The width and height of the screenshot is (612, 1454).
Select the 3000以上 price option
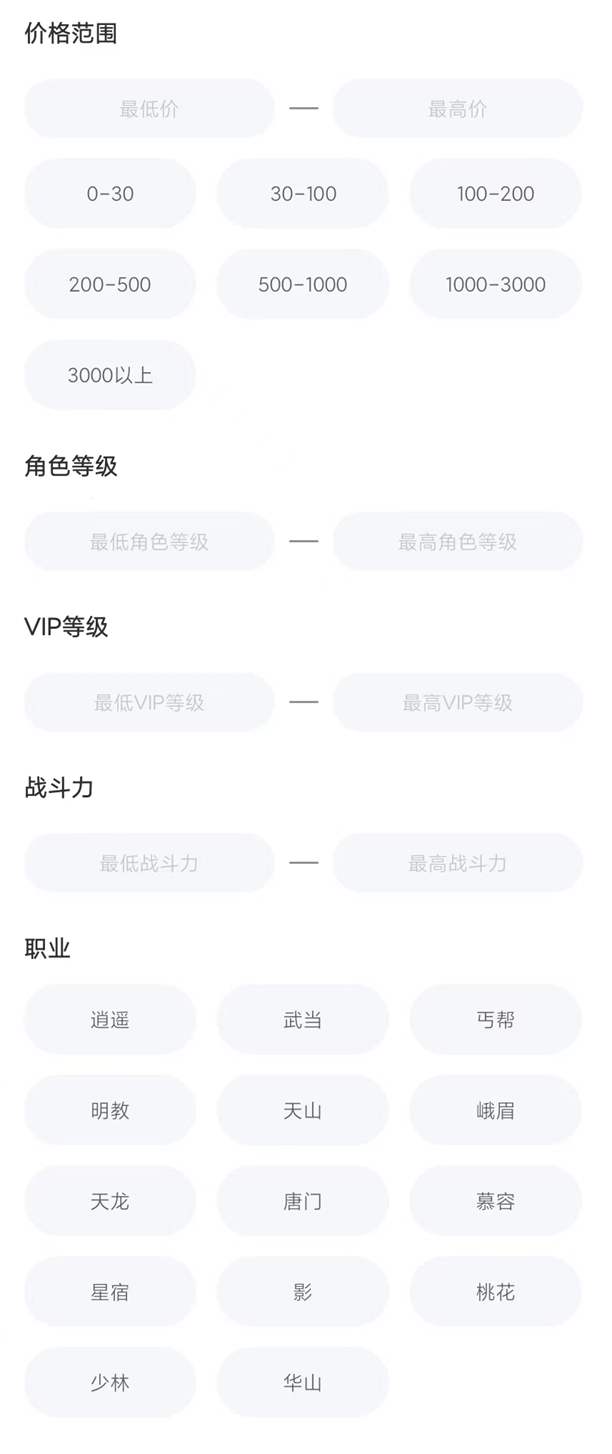[x=110, y=376]
